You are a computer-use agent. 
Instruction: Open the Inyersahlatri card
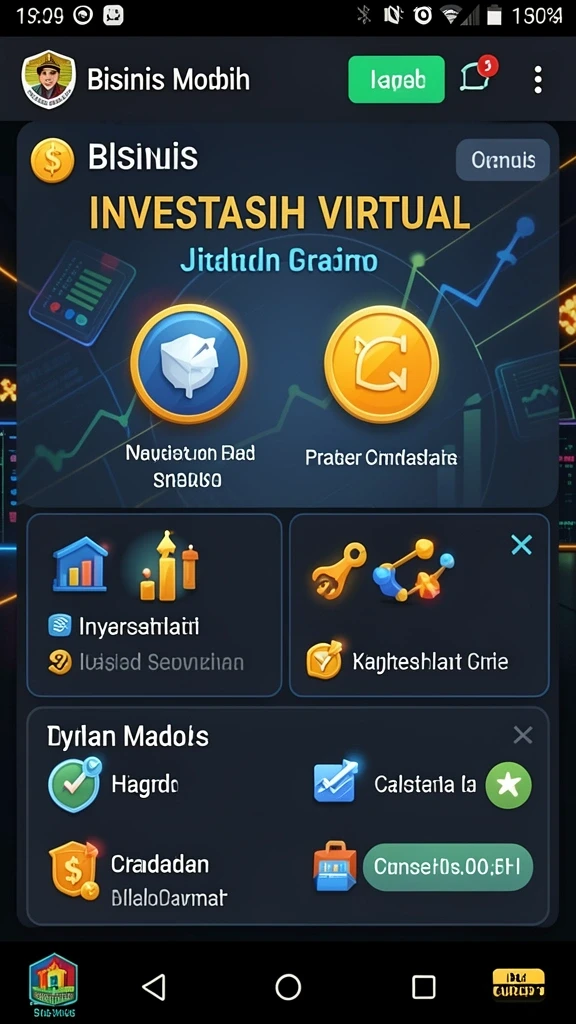(x=154, y=605)
